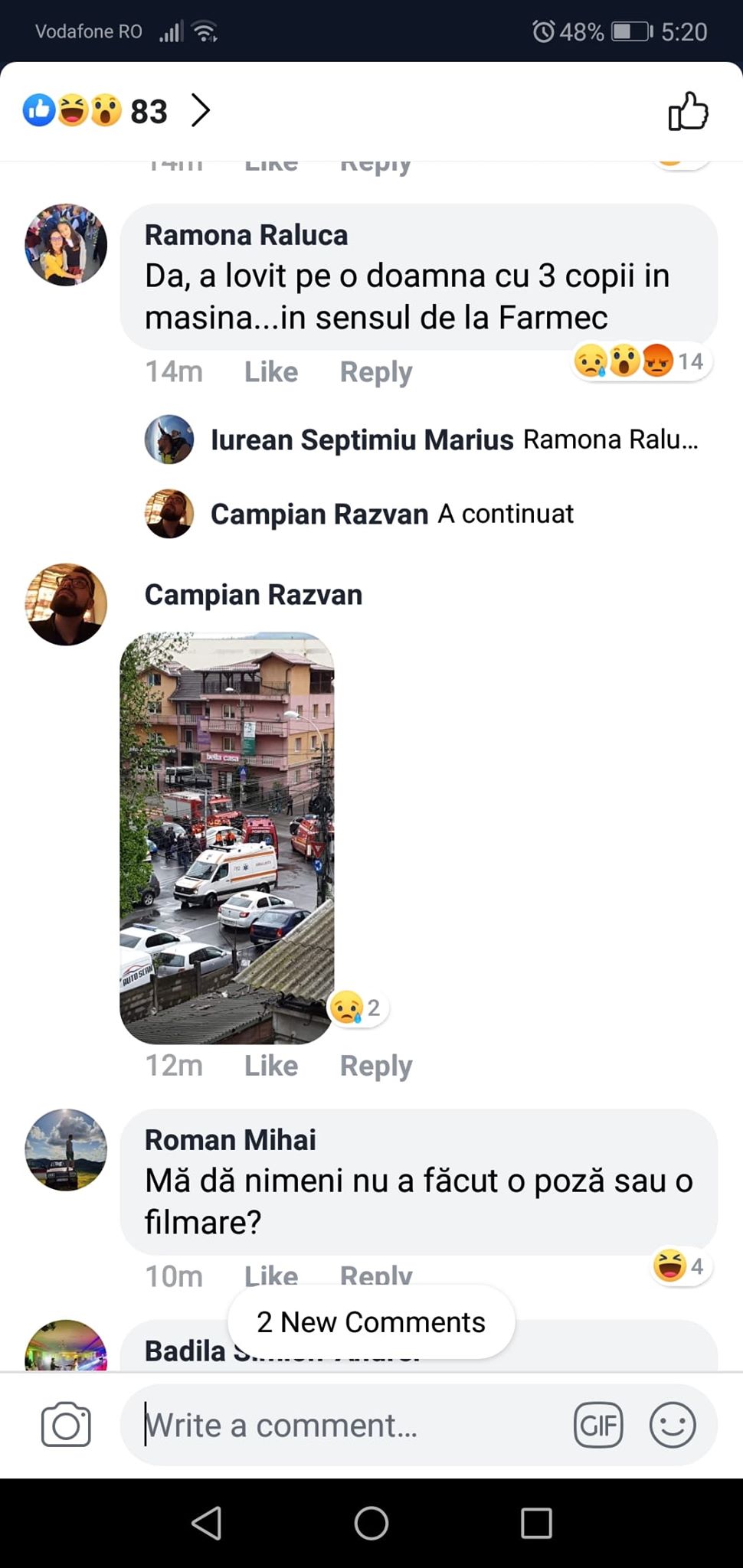The image size is (743, 1568).
Task: Return to the home screen
Action: (x=371, y=1523)
